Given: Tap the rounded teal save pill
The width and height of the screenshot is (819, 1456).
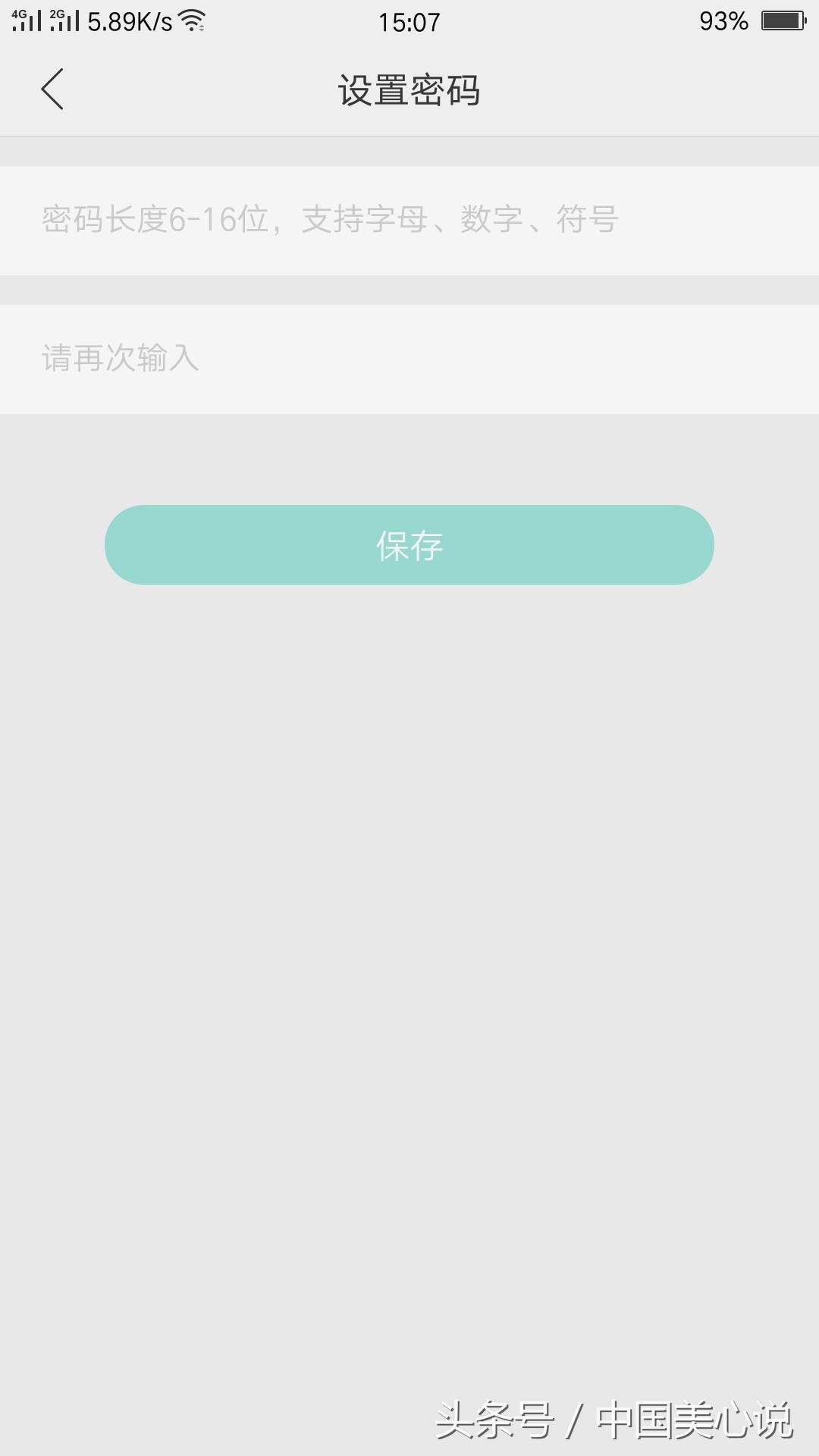Looking at the screenshot, I should pos(409,544).
